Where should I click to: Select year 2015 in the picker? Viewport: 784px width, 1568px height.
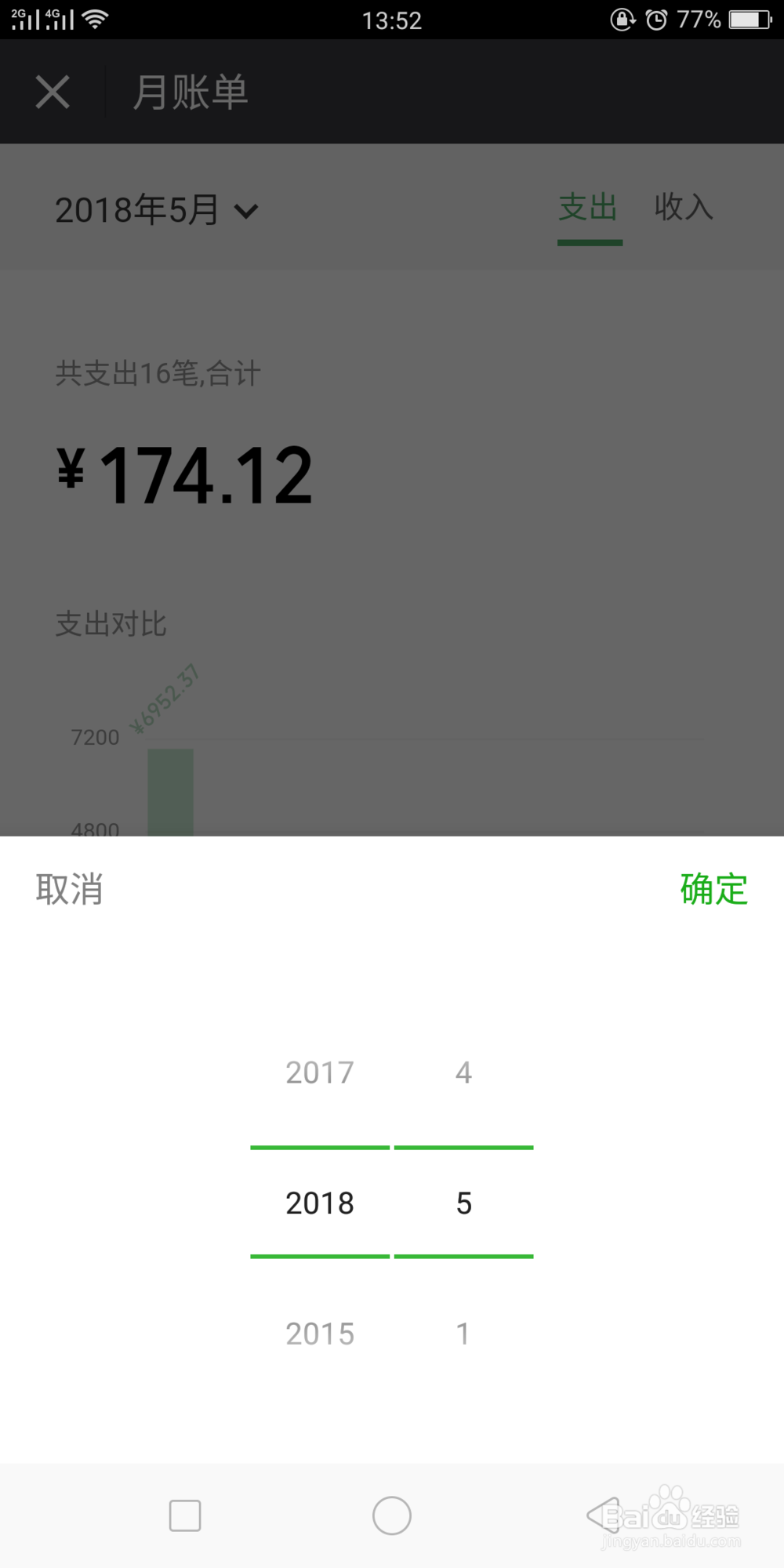[x=320, y=1334]
